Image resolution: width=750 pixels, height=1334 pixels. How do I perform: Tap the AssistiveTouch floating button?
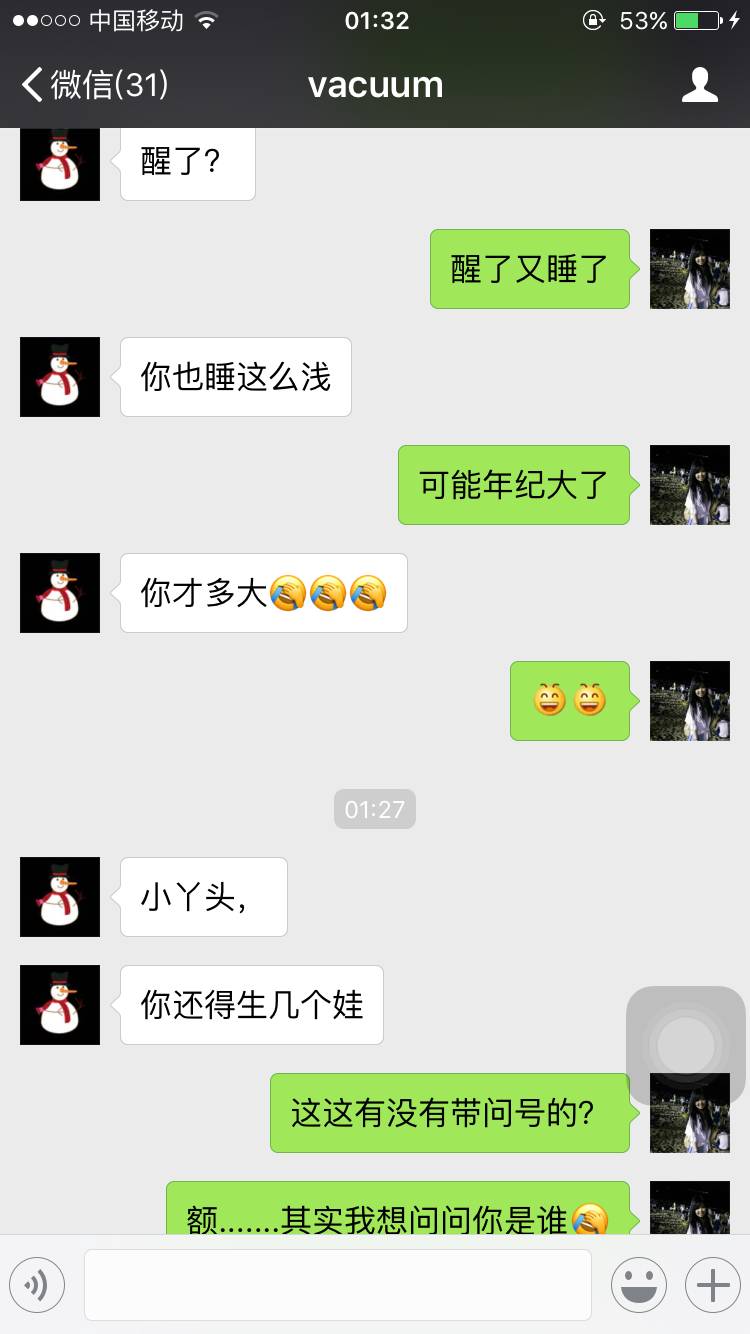pyautogui.click(x=686, y=1046)
